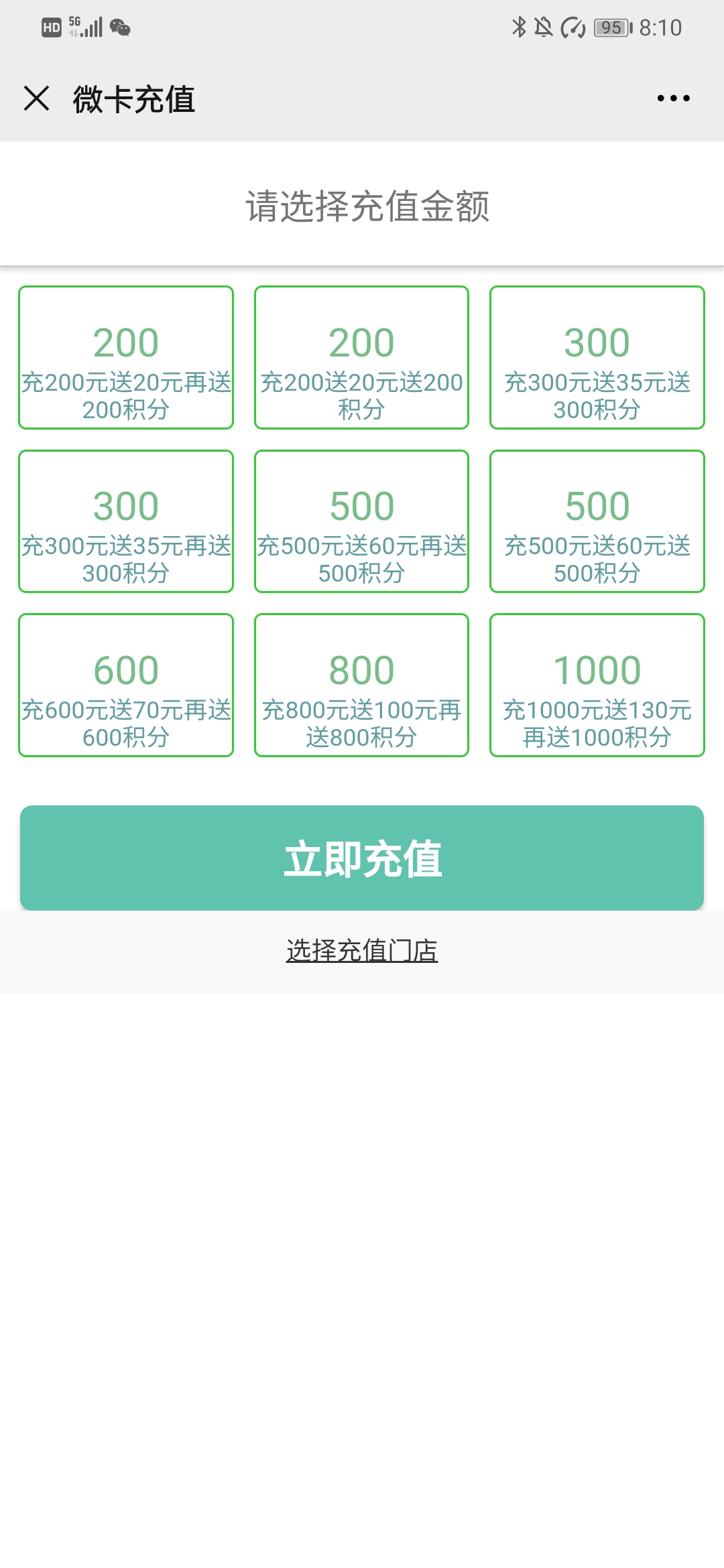Select the 1000 recharge amount
This screenshot has height=1568, width=724.
coord(597,685)
